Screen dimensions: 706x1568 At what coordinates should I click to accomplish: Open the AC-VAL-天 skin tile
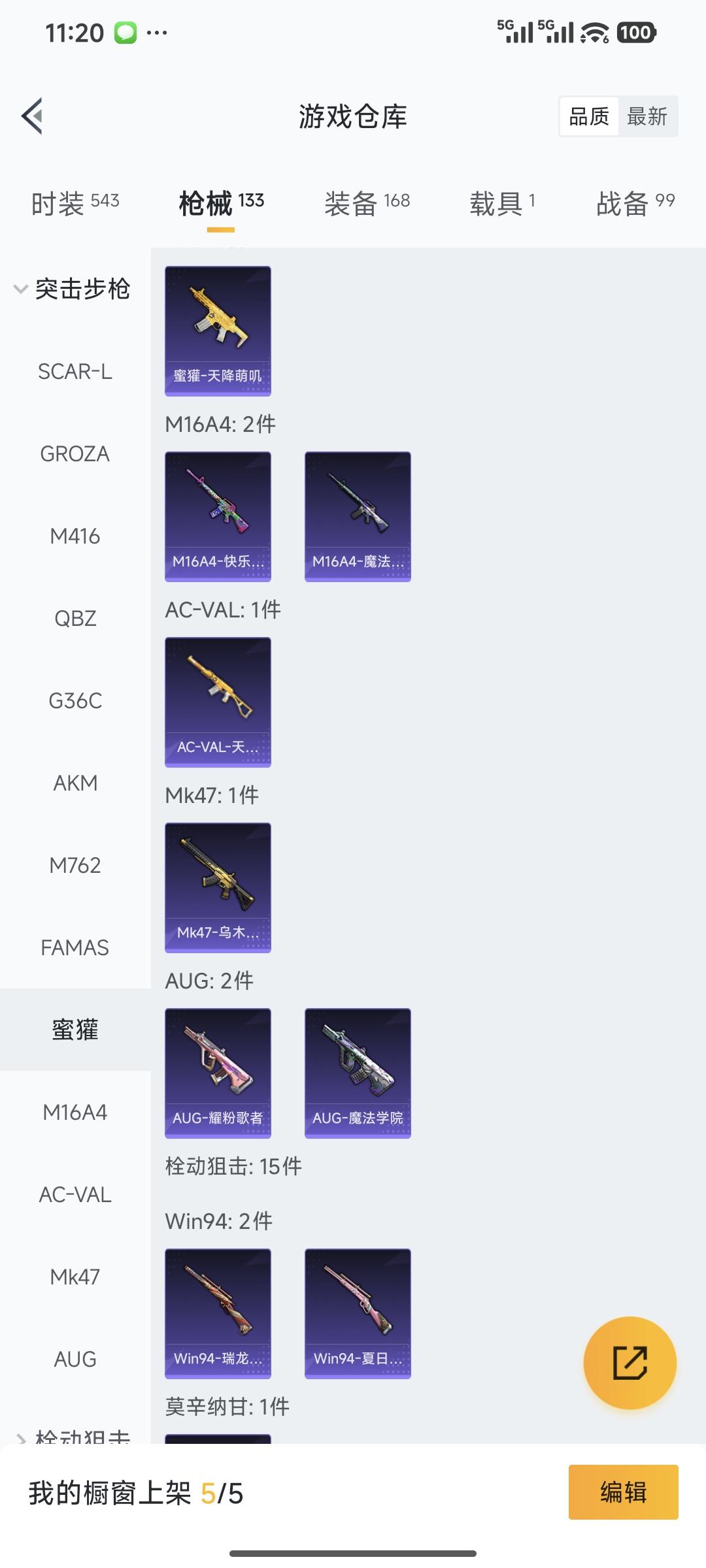(x=218, y=702)
